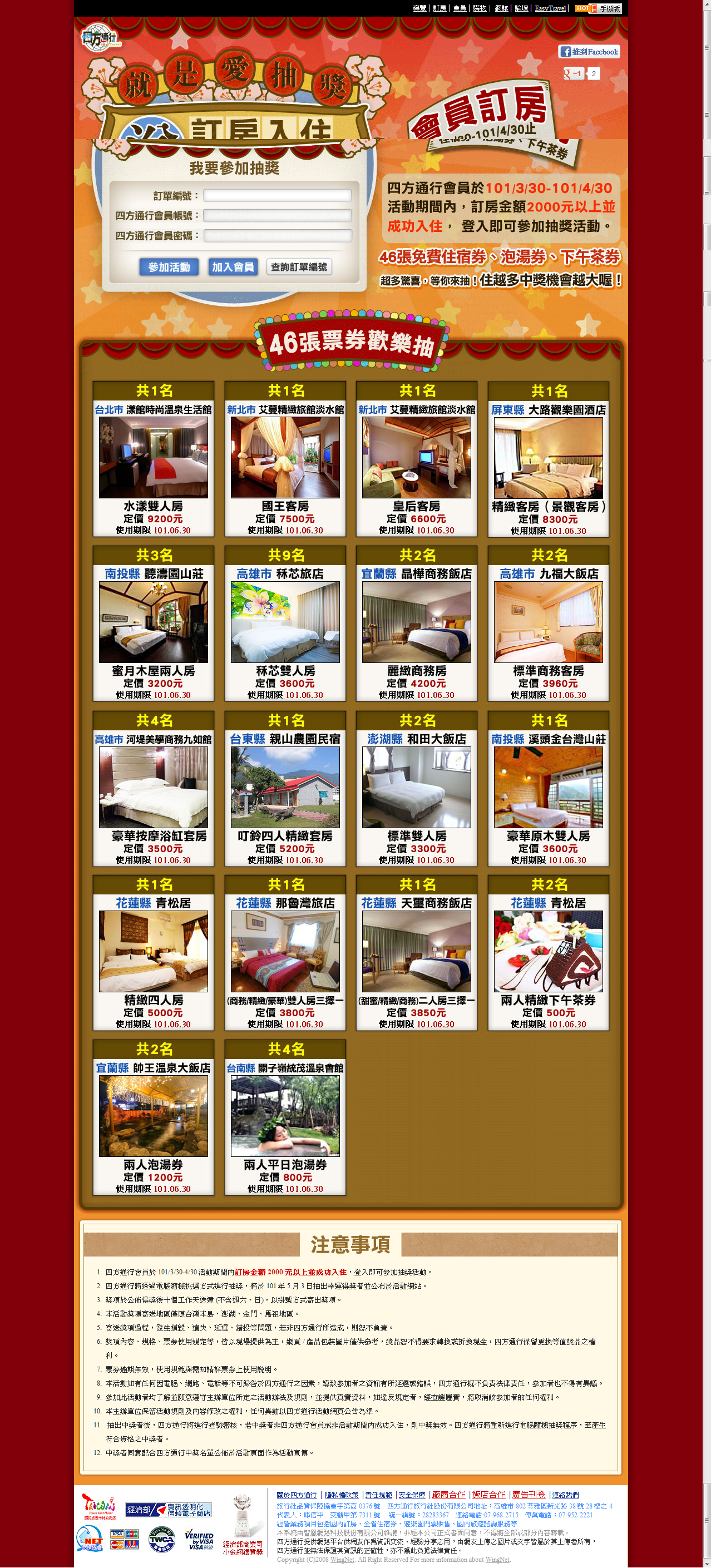The width and height of the screenshot is (711, 1568).
Task: Open the 訂房 link in top bar
Action: 440,8
